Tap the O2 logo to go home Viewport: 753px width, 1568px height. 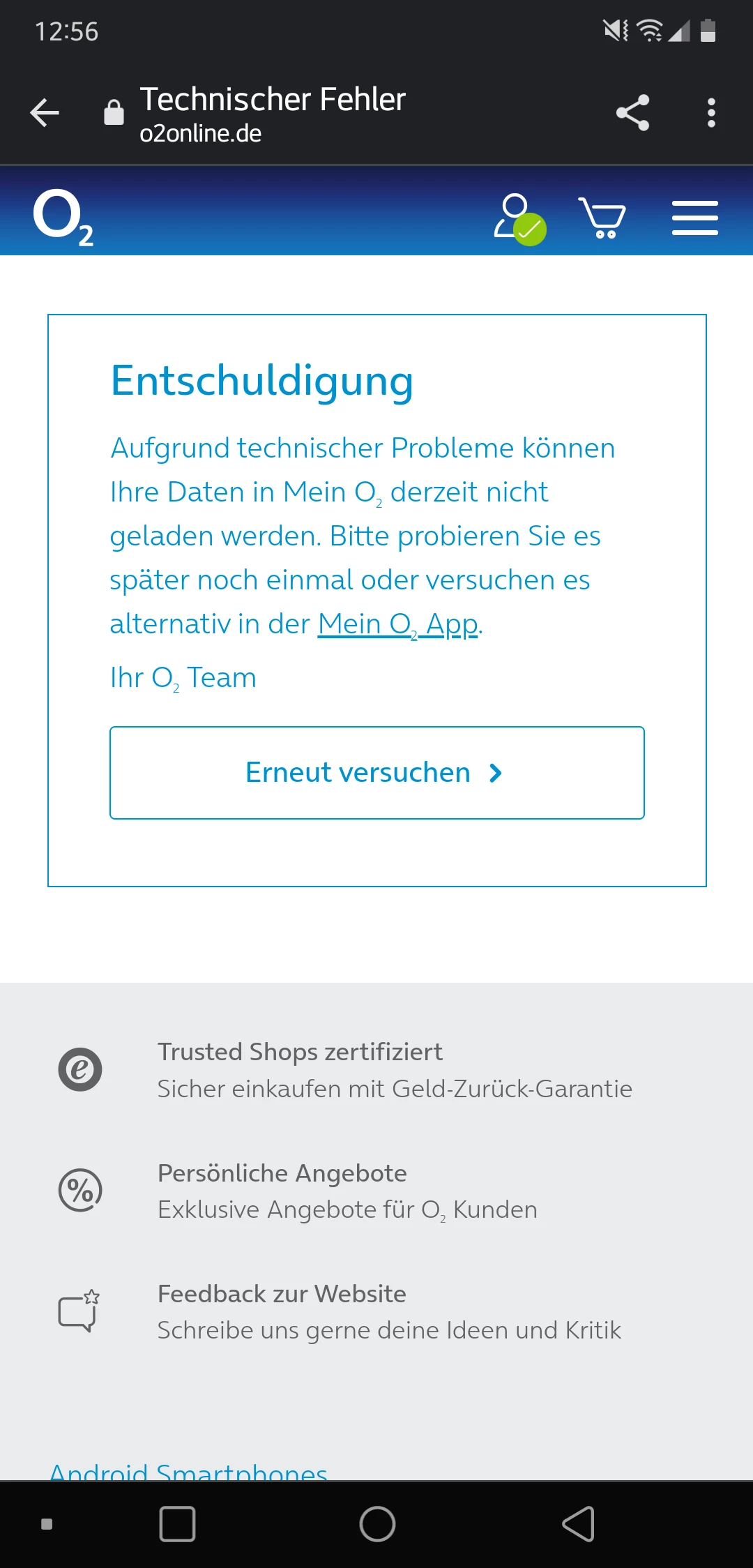(63, 217)
